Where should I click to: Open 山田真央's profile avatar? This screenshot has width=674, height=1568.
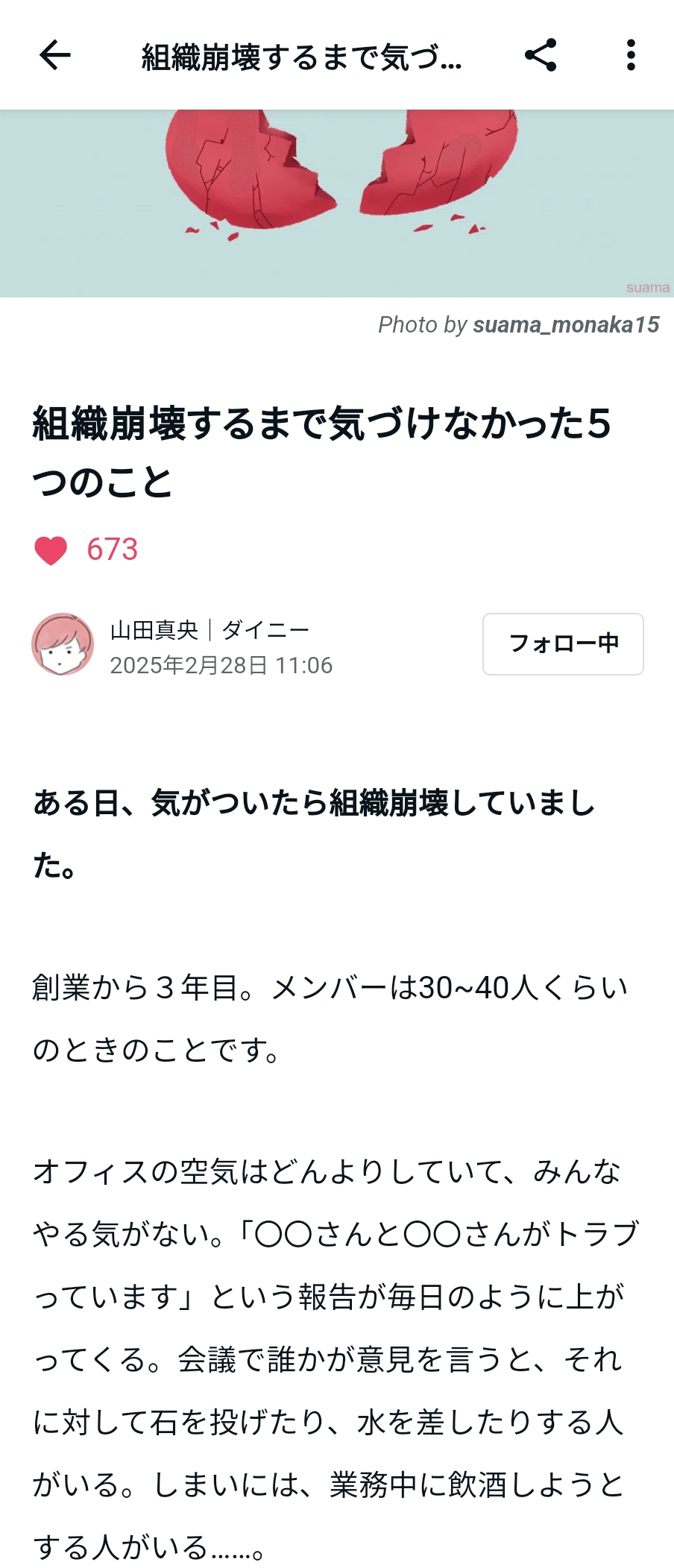pyautogui.click(x=63, y=644)
